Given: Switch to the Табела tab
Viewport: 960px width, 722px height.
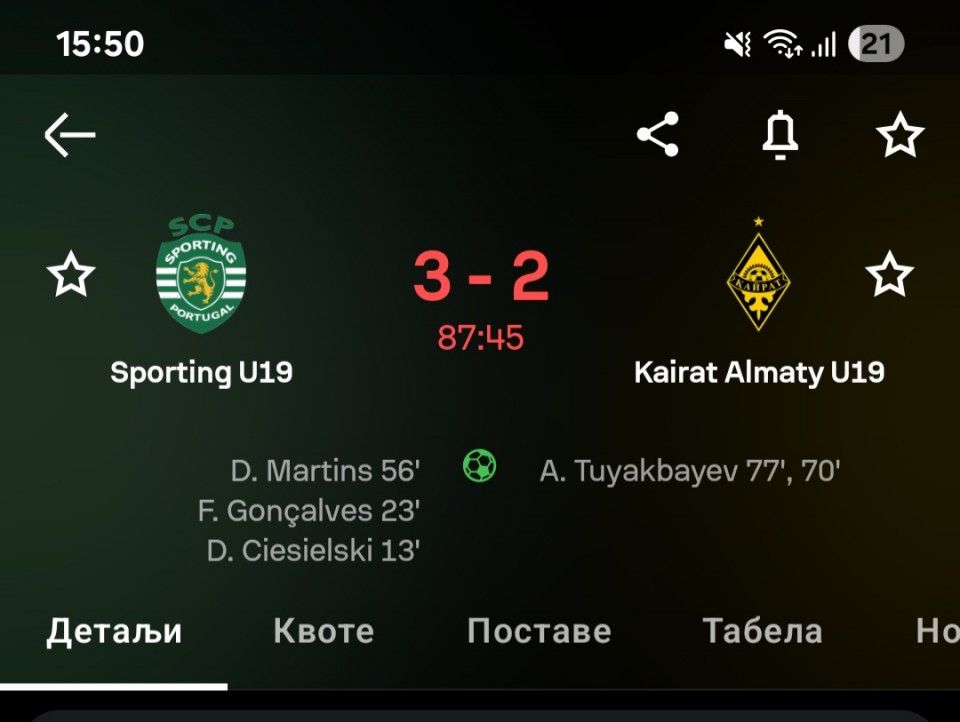Looking at the screenshot, I should (x=762, y=631).
